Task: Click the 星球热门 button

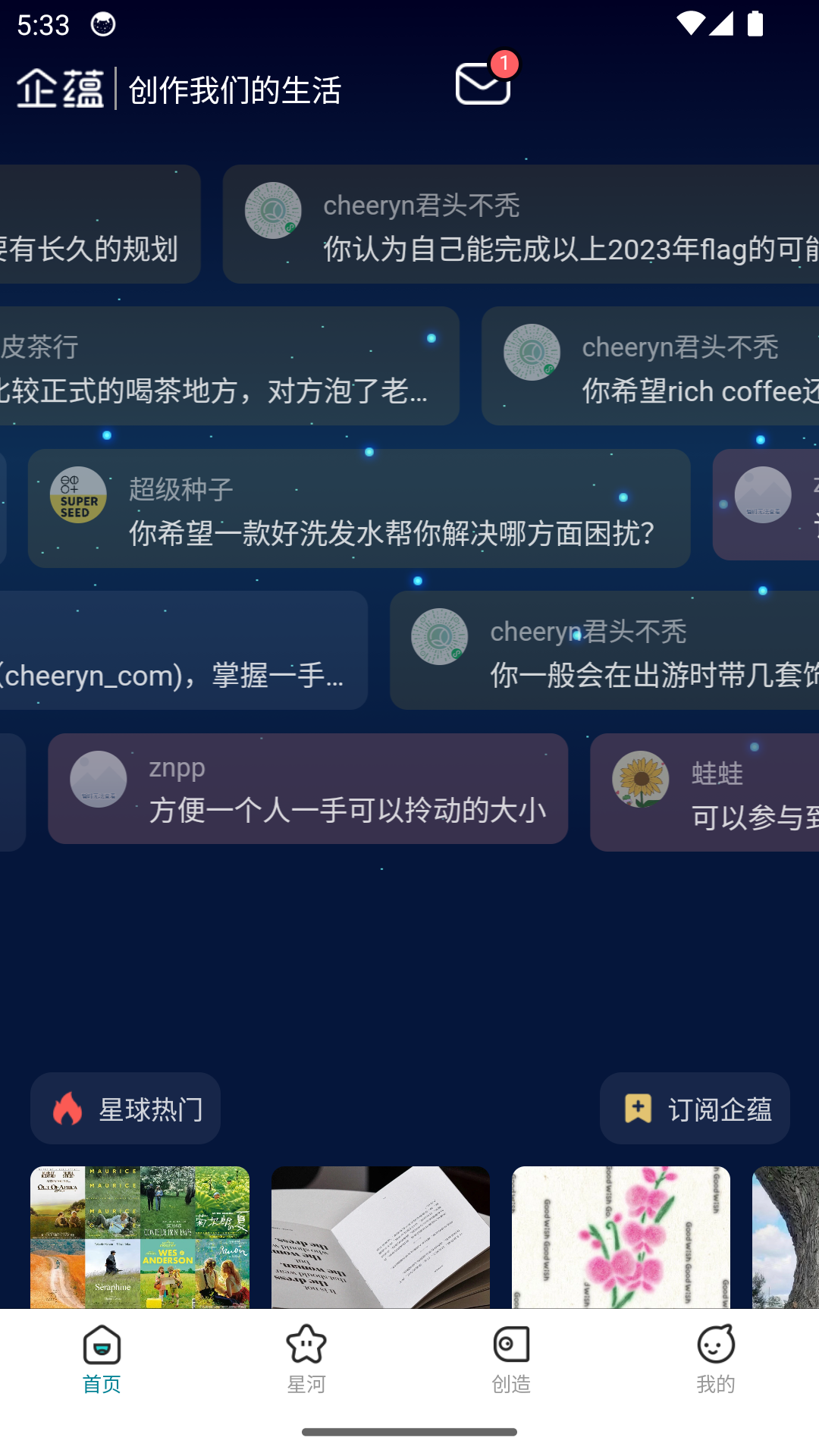Action: pyautogui.click(x=125, y=1108)
